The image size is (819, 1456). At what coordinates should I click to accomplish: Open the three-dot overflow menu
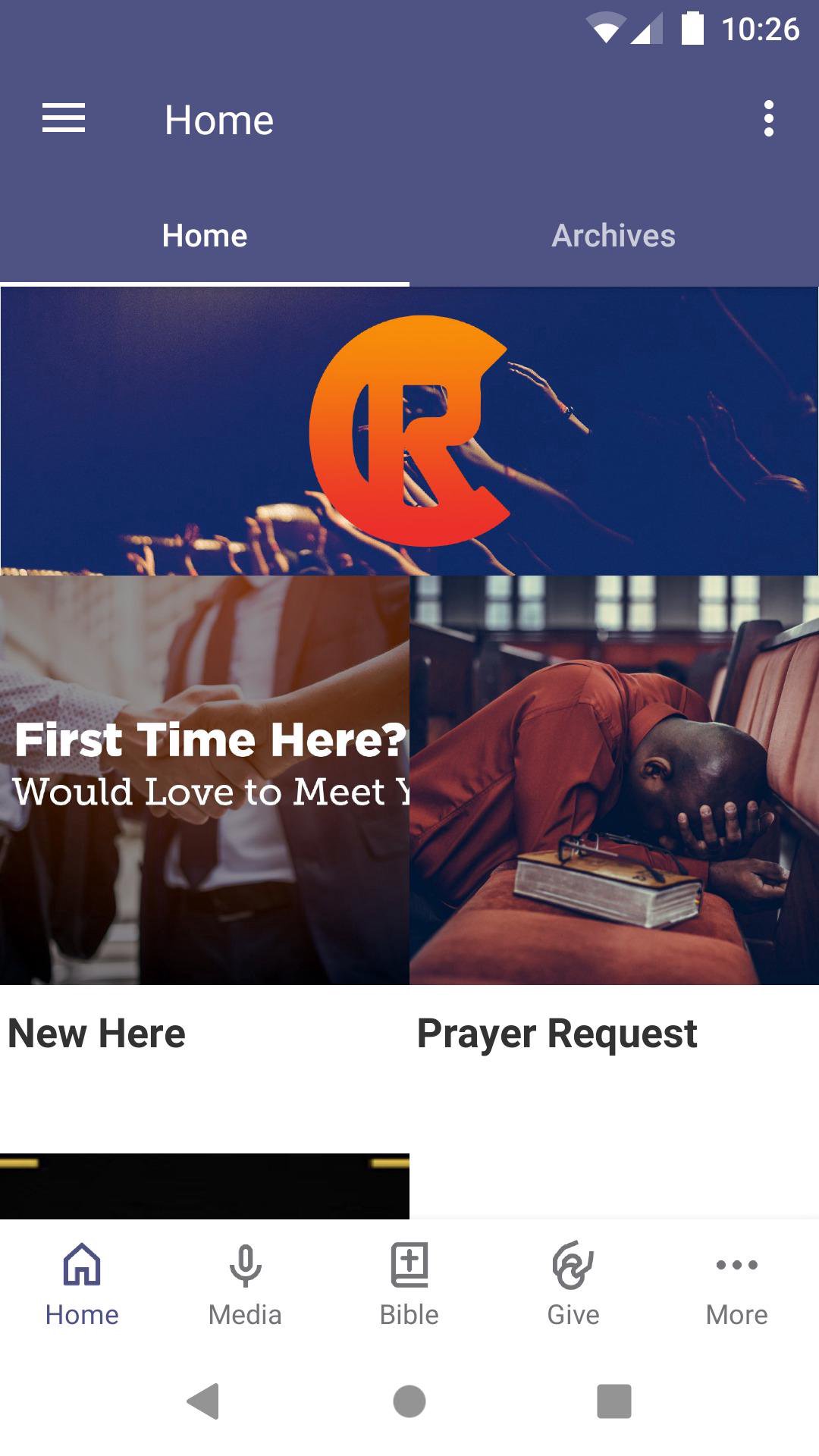click(x=768, y=119)
